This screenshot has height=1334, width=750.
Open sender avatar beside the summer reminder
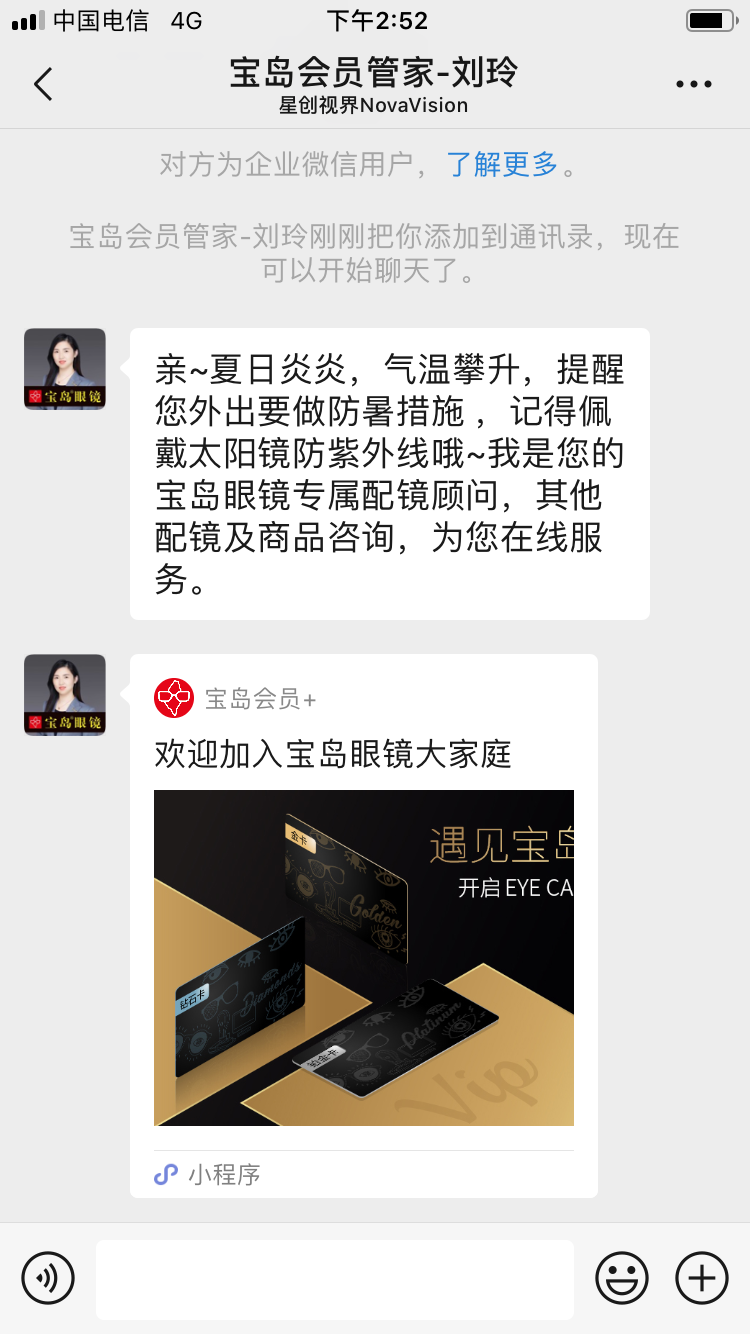pos(65,369)
